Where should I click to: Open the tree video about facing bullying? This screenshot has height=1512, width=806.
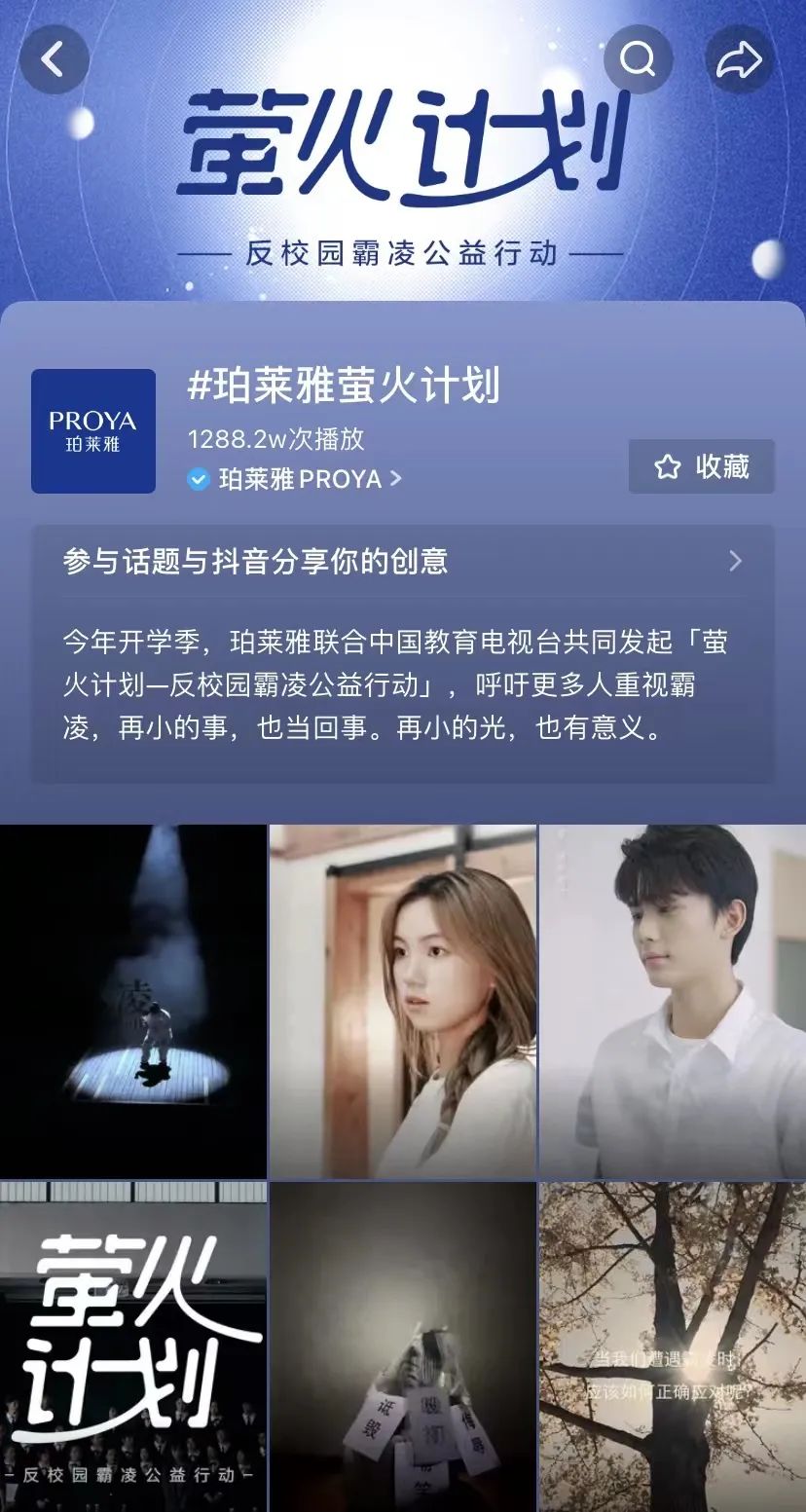pyautogui.click(x=673, y=1346)
